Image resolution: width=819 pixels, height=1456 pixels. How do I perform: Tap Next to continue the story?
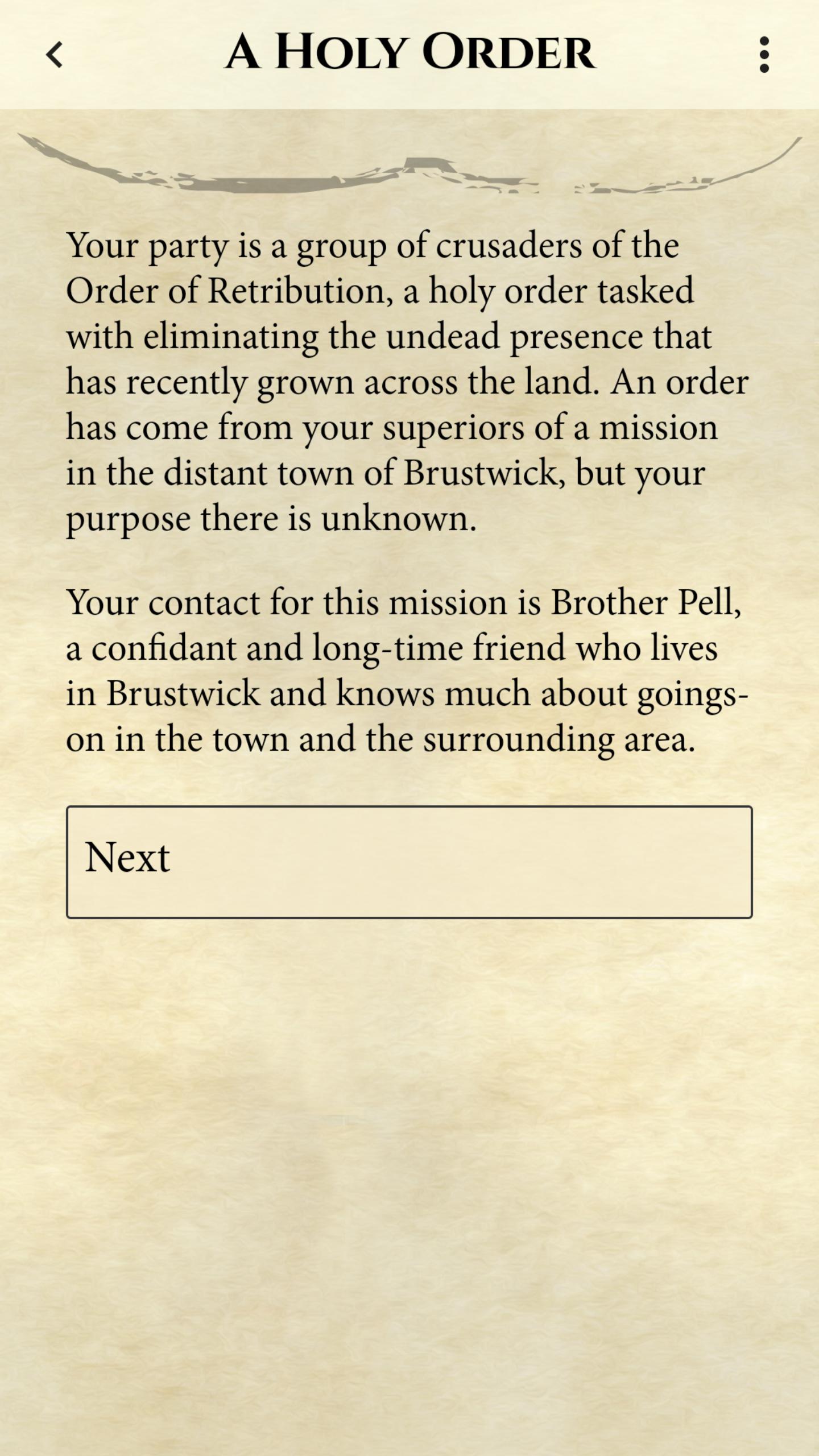(409, 862)
